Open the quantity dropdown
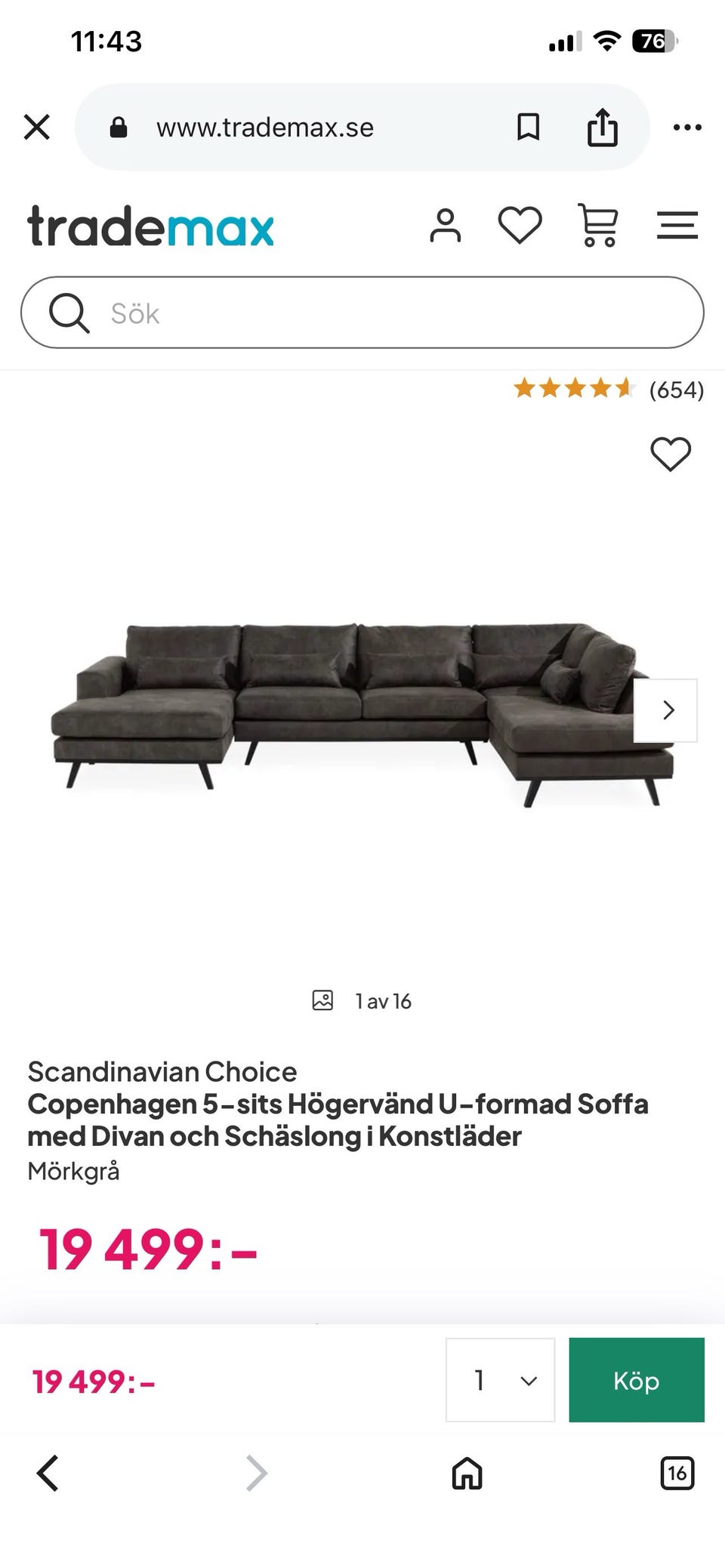The height and width of the screenshot is (1568, 725). pyautogui.click(x=500, y=1380)
